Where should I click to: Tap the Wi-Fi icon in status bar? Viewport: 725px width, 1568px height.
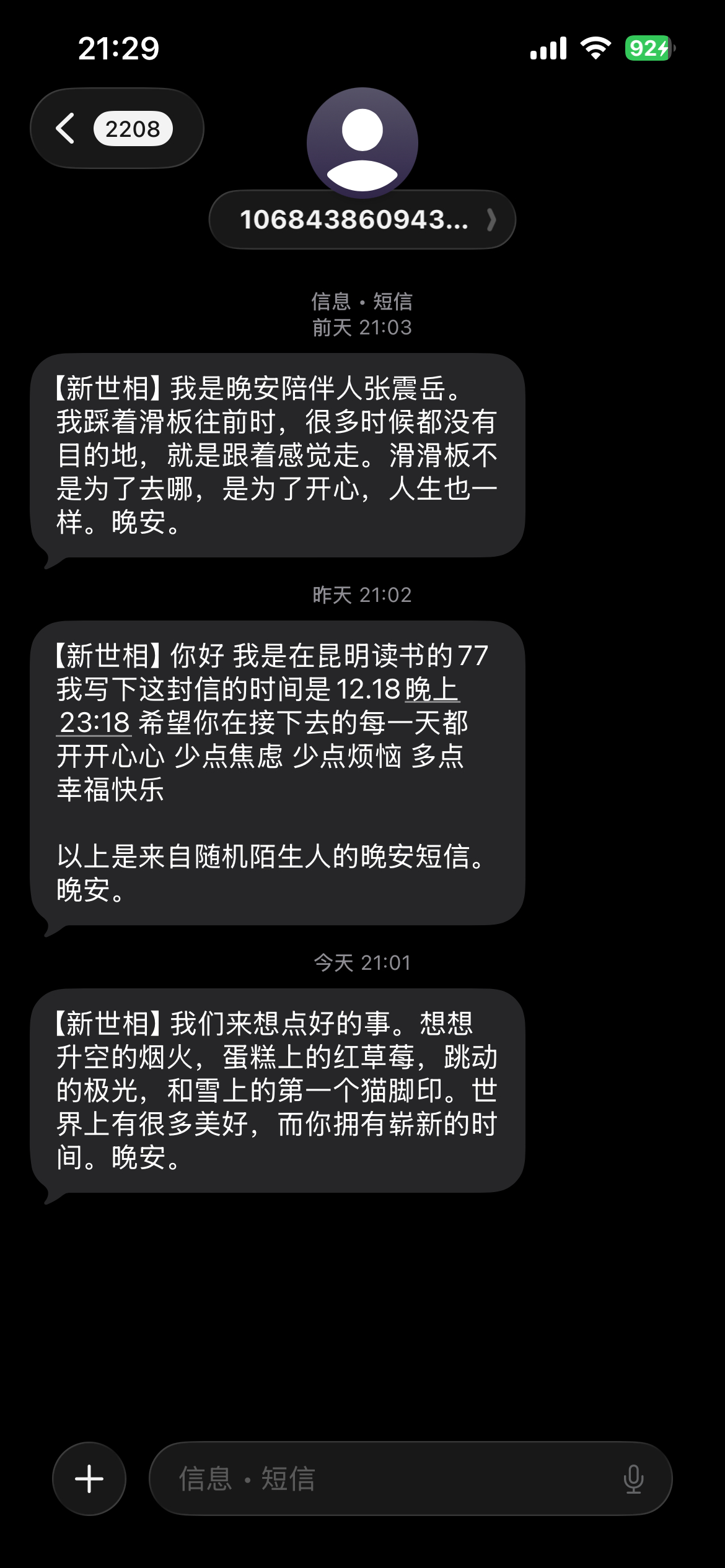point(596,48)
